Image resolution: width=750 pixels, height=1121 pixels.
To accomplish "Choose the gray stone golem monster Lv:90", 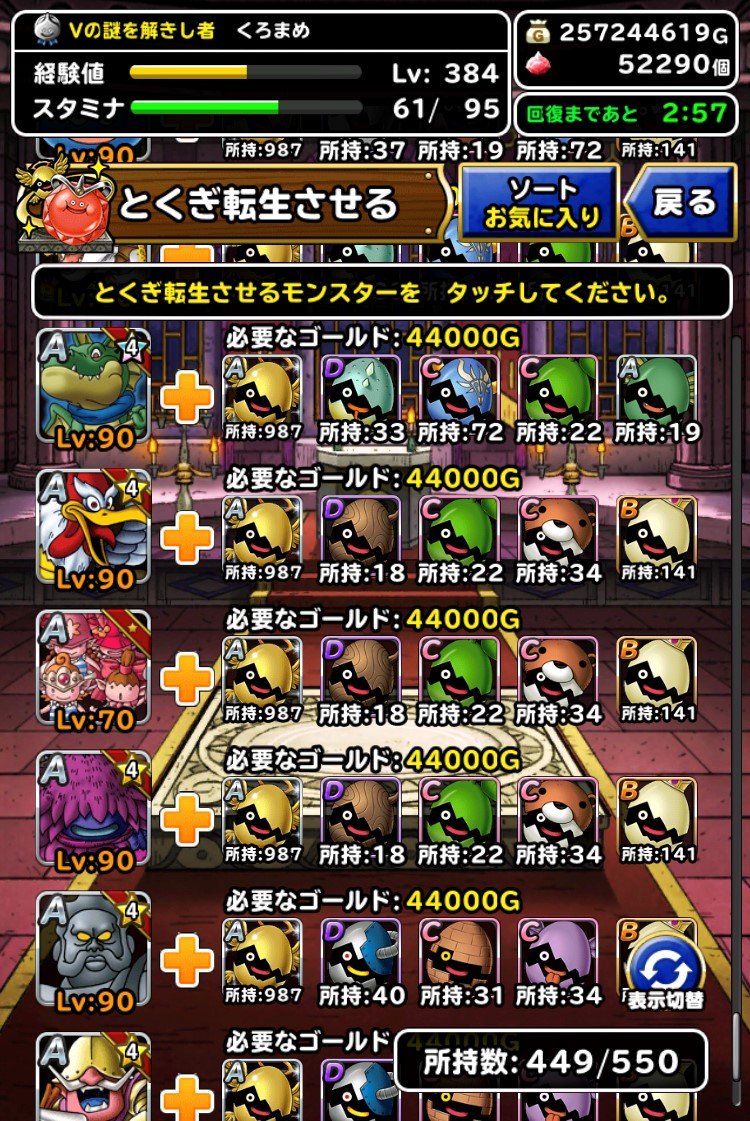I will [93, 948].
